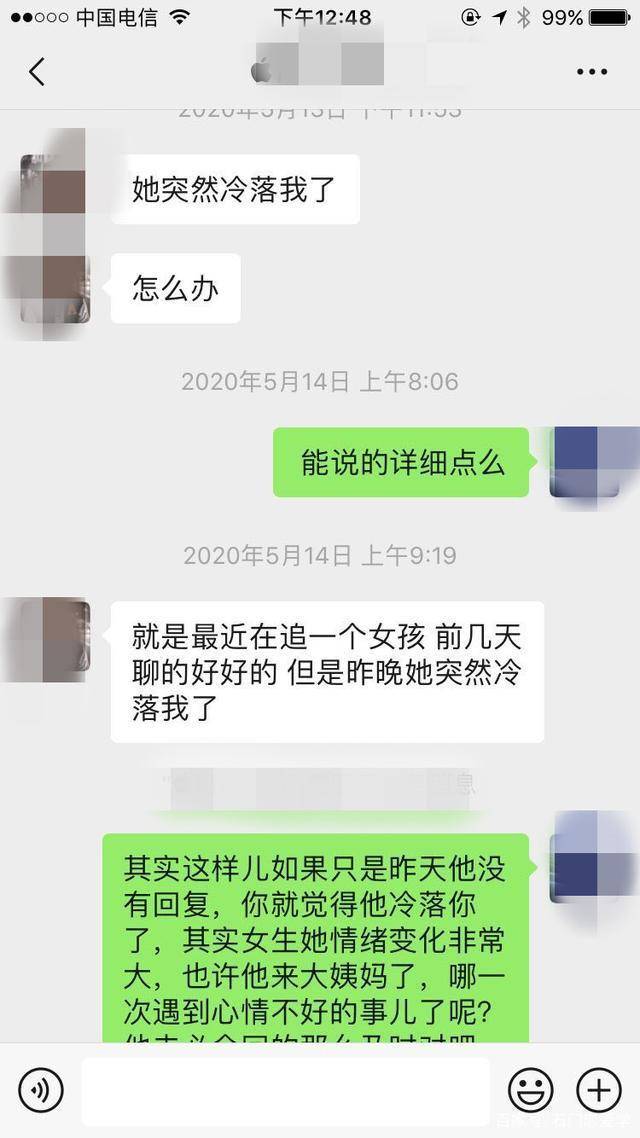Screen dimensions: 640x1138
Task: Focus the message text field
Action: pos(285,1090)
